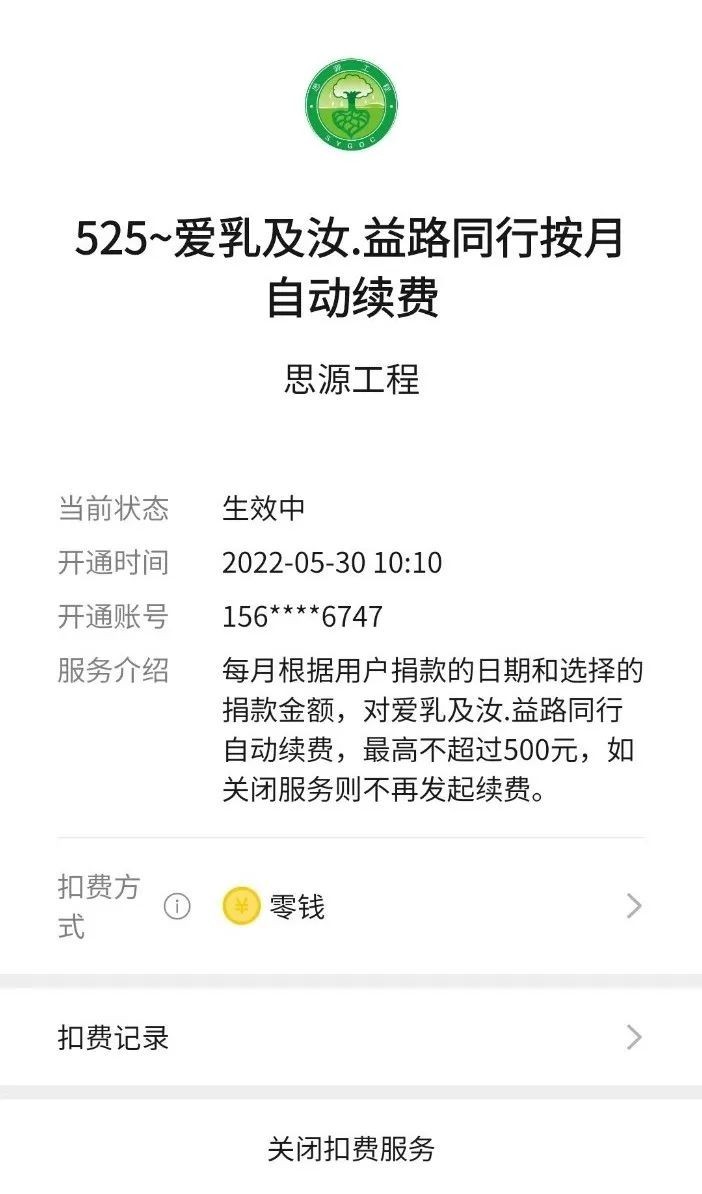Viewport: 702px width, 1194px height.
Task: Tap 关闭扣费服务 to cancel auto-renewal
Action: (x=351, y=1149)
